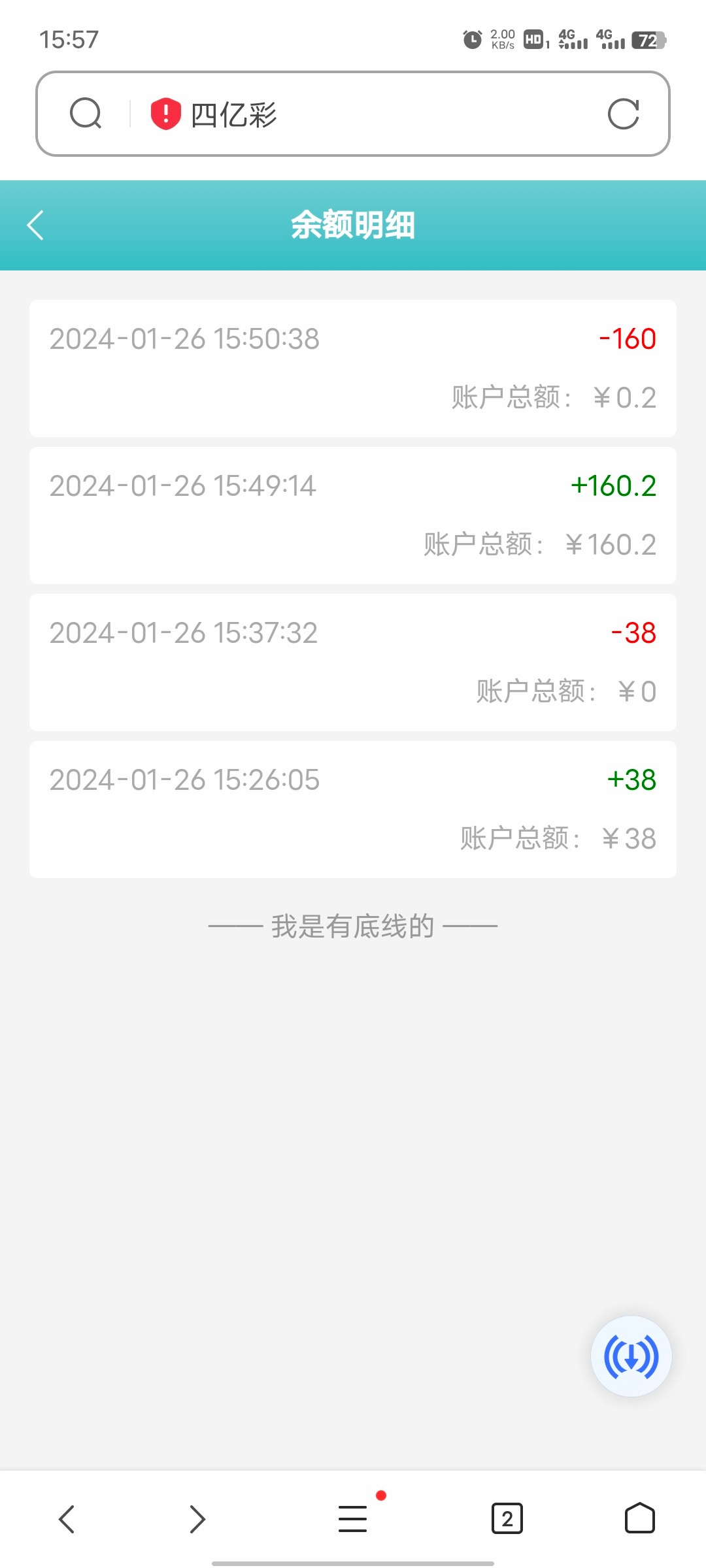Go to the browser home page
The image size is (706, 1568).
639,1518
